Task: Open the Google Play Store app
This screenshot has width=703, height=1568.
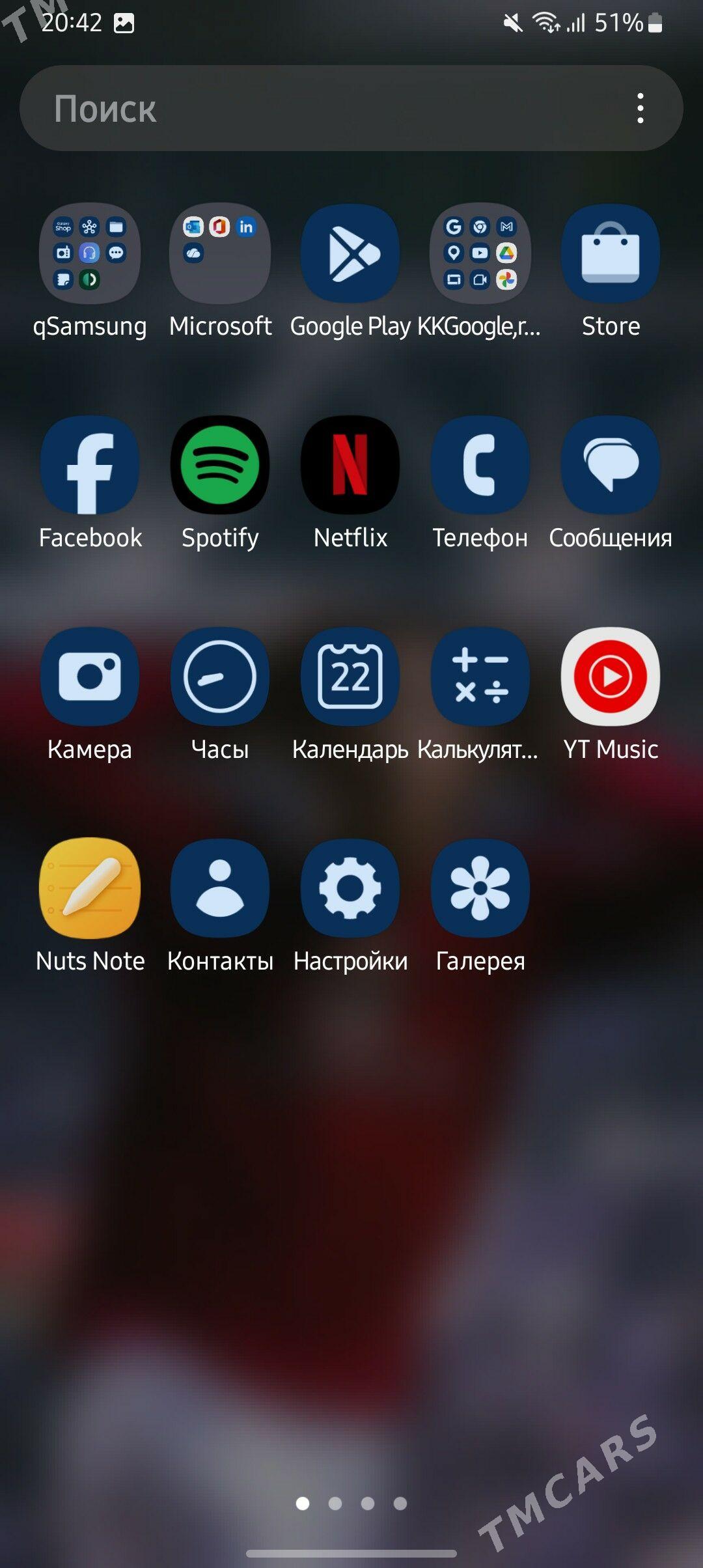Action: (350, 254)
